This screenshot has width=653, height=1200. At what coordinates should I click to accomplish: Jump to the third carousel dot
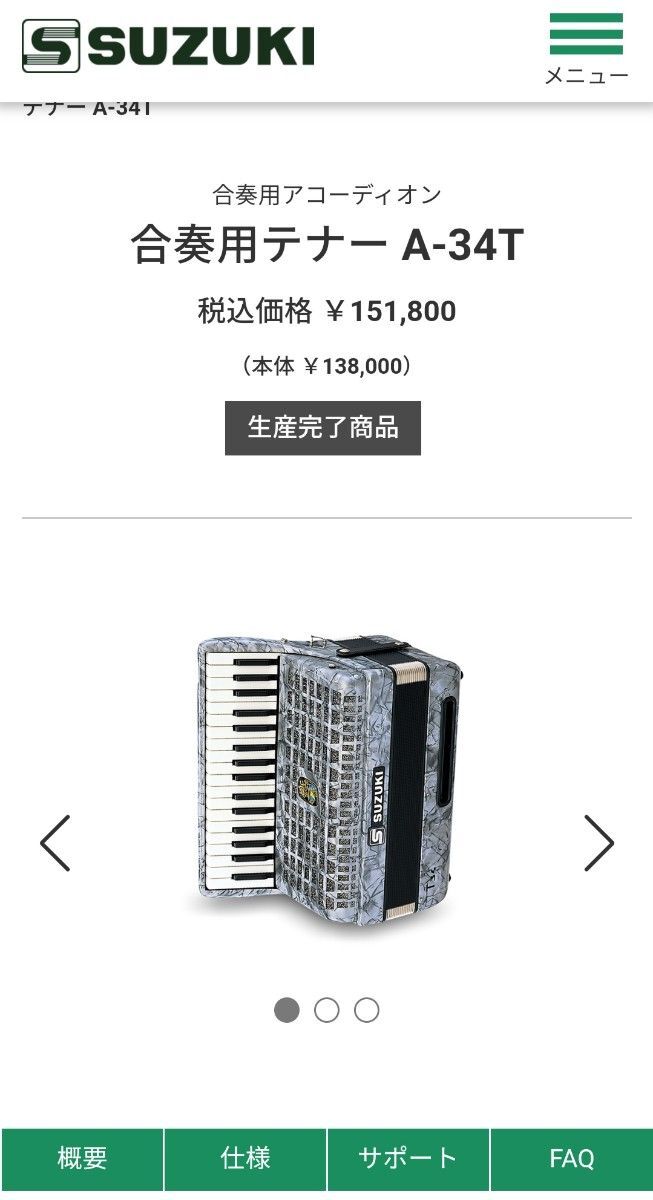[367, 1010]
